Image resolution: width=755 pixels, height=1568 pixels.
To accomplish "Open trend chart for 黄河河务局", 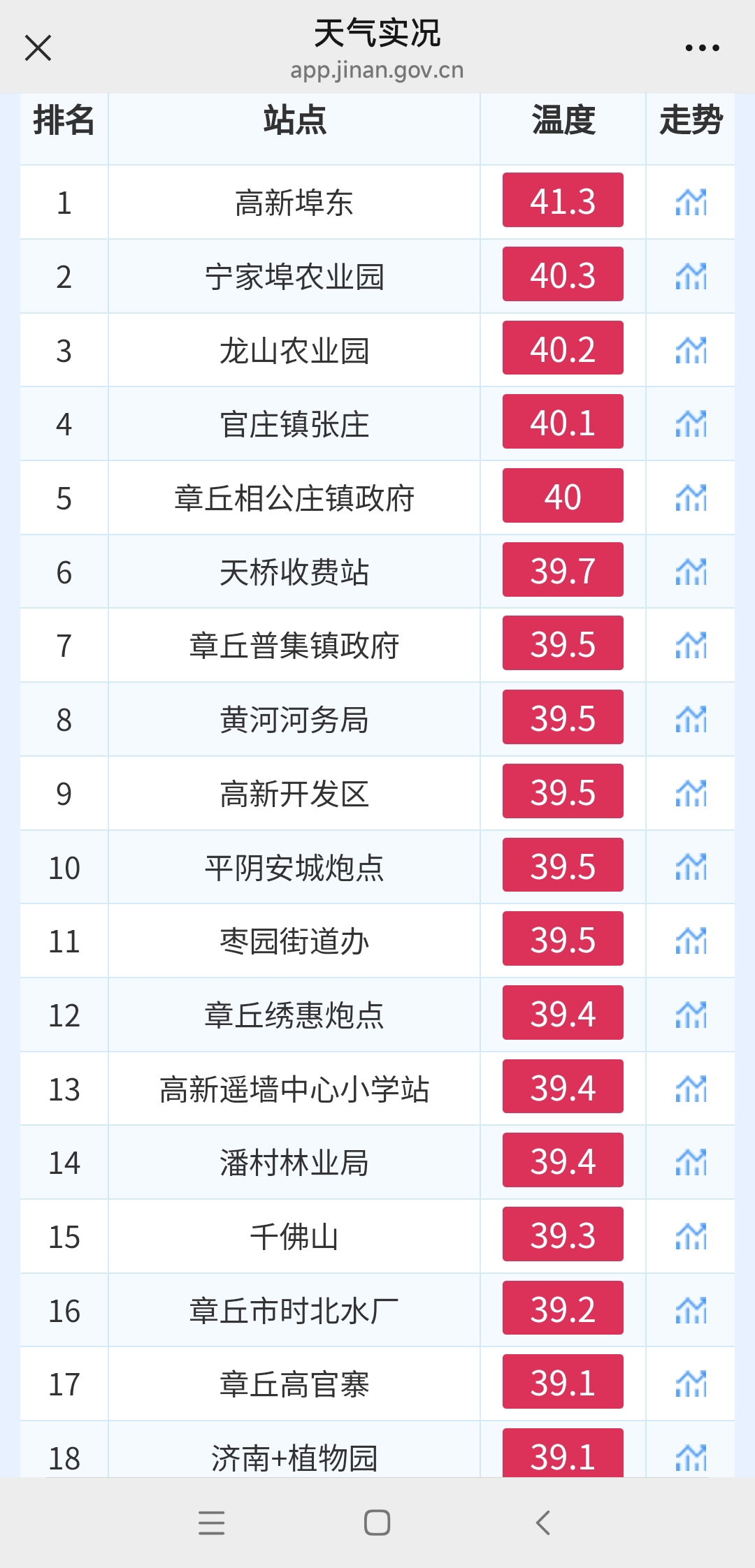I will 691,719.
